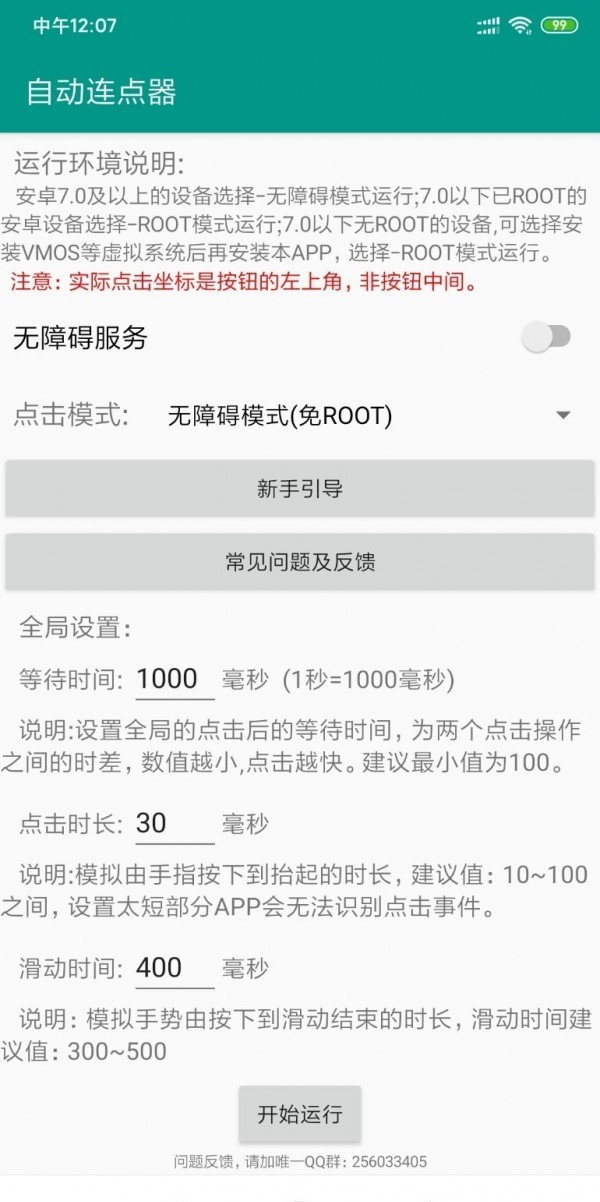The width and height of the screenshot is (600, 1202).
Task: Open the 新手引导 guide
Action: tap(300, 489)
